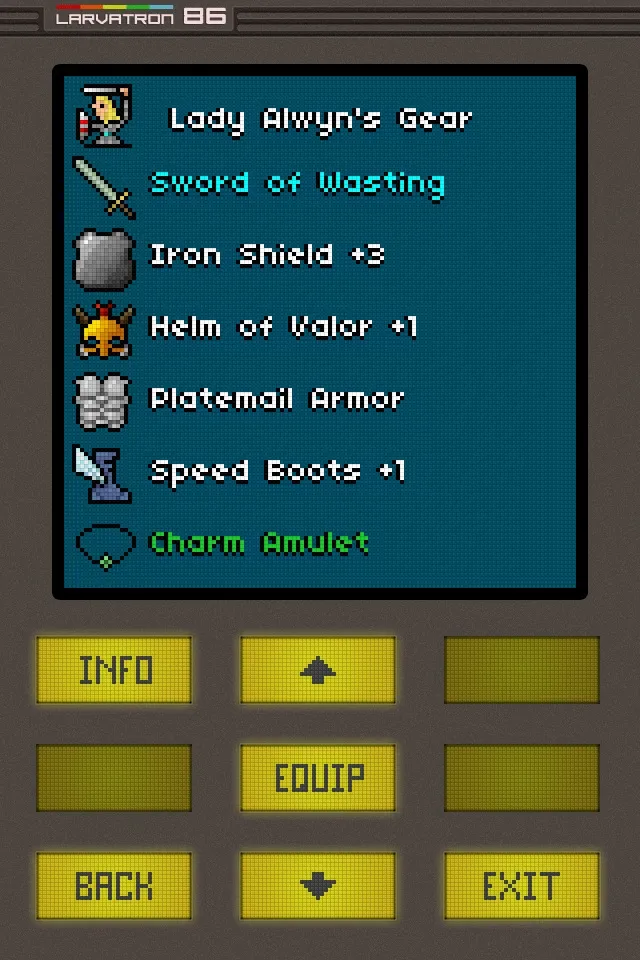
Task: Select Iron Shield +3
Action: click(266, 256)
